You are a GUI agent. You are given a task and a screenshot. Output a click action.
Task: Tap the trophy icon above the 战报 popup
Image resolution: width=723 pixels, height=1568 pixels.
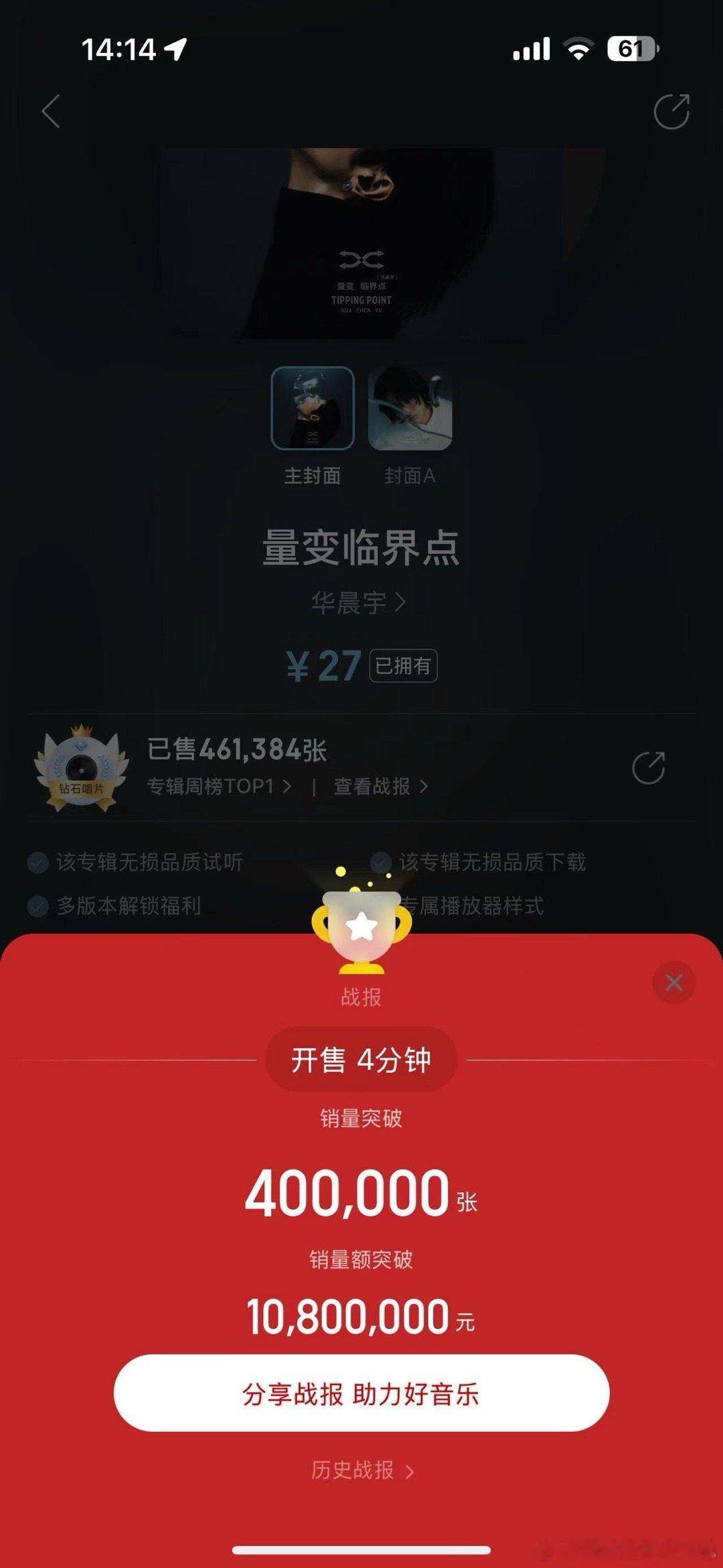[x=361, y=931]
